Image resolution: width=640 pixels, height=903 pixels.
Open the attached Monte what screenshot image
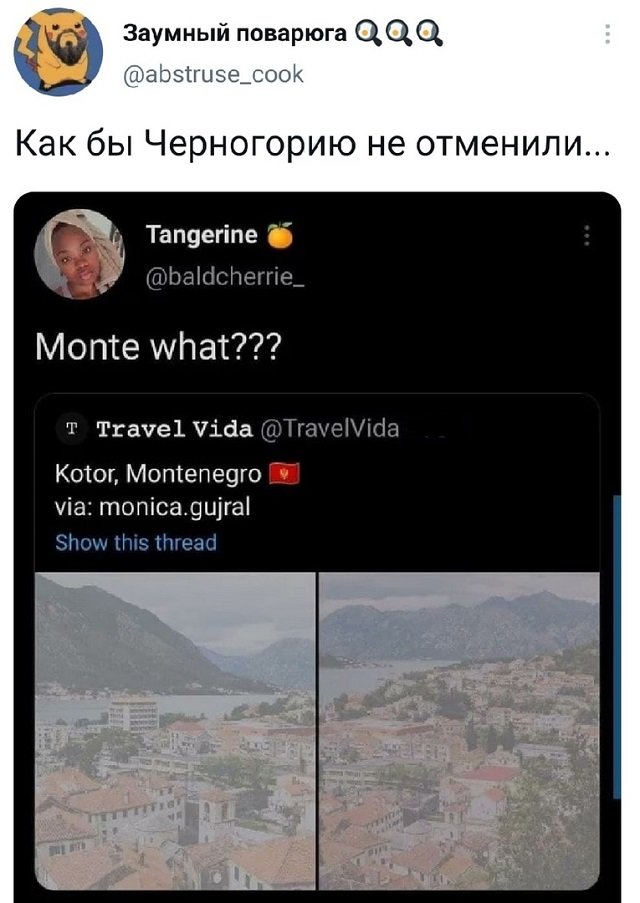pos(318,540)
